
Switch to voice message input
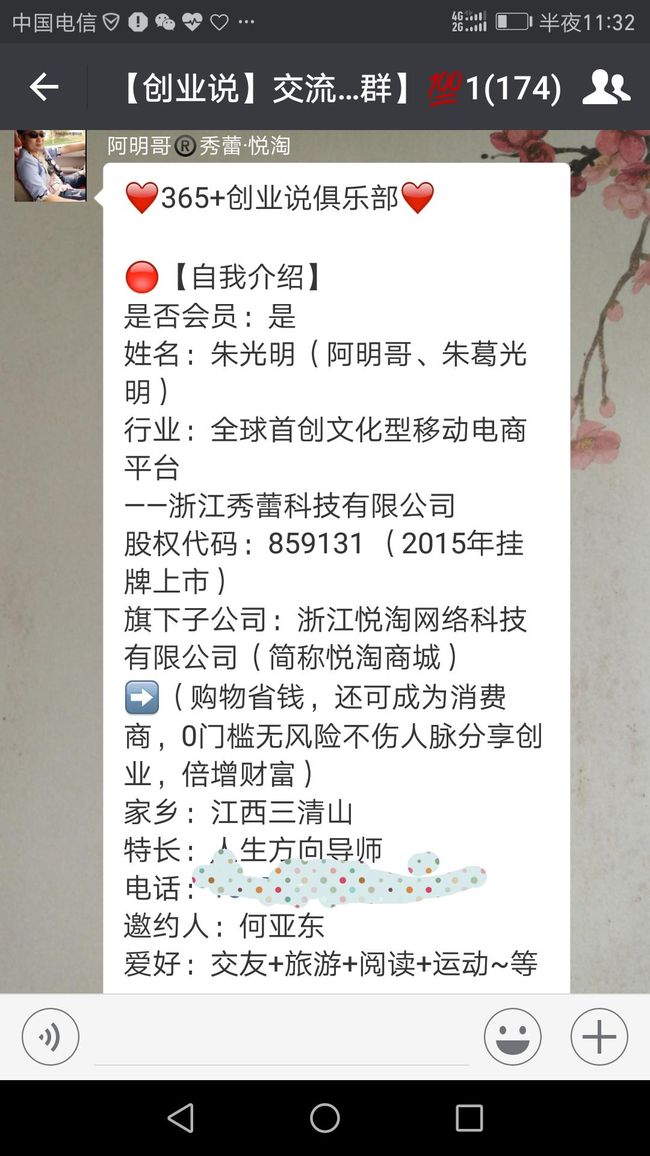[x=50, y=1037]
